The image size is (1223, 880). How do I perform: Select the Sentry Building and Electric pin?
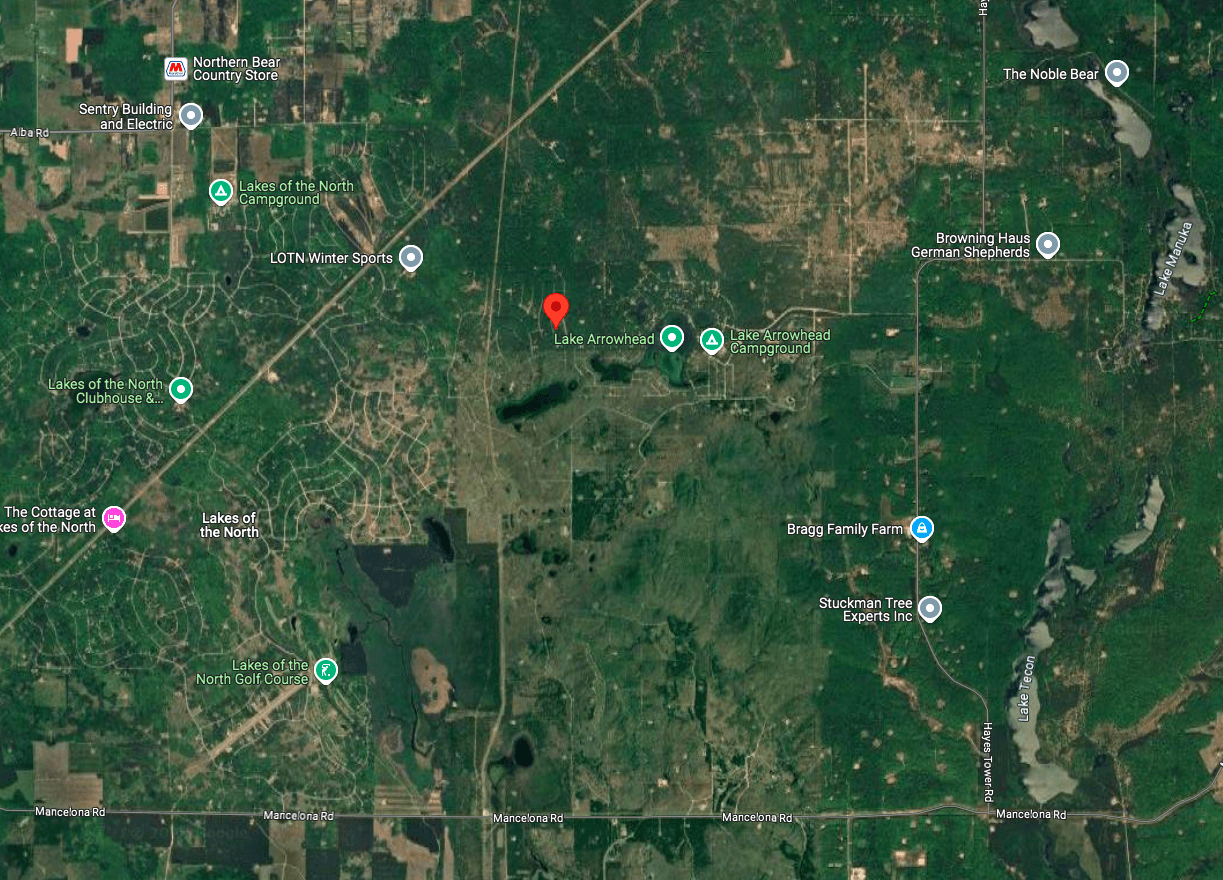191,116
